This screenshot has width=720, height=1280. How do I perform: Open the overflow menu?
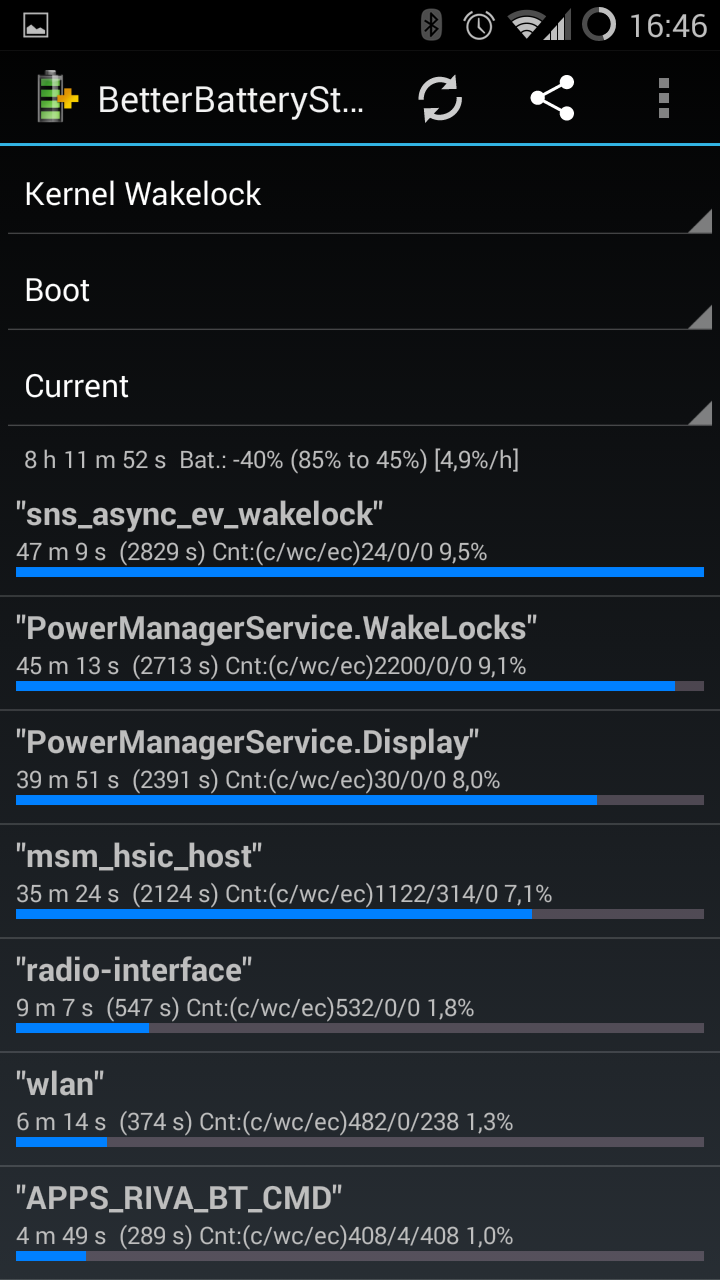pos(663,99)
